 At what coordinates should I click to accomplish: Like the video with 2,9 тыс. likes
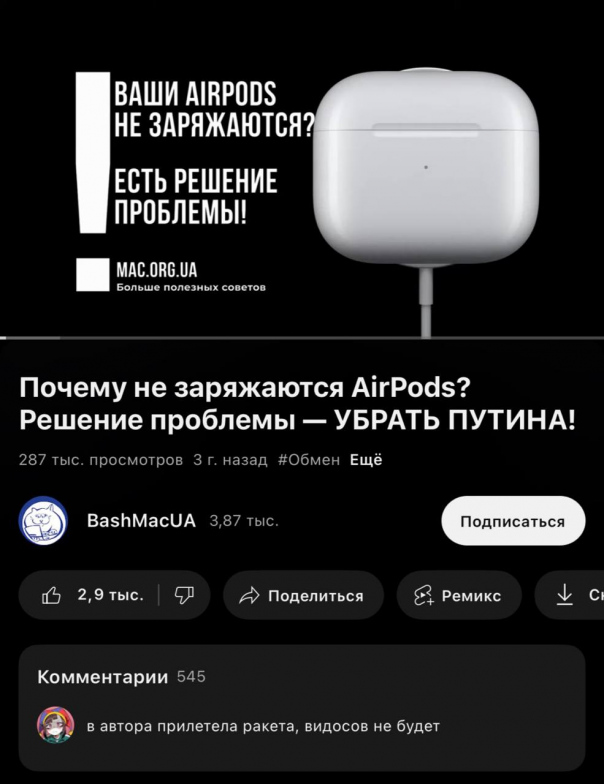coord(93,596)
